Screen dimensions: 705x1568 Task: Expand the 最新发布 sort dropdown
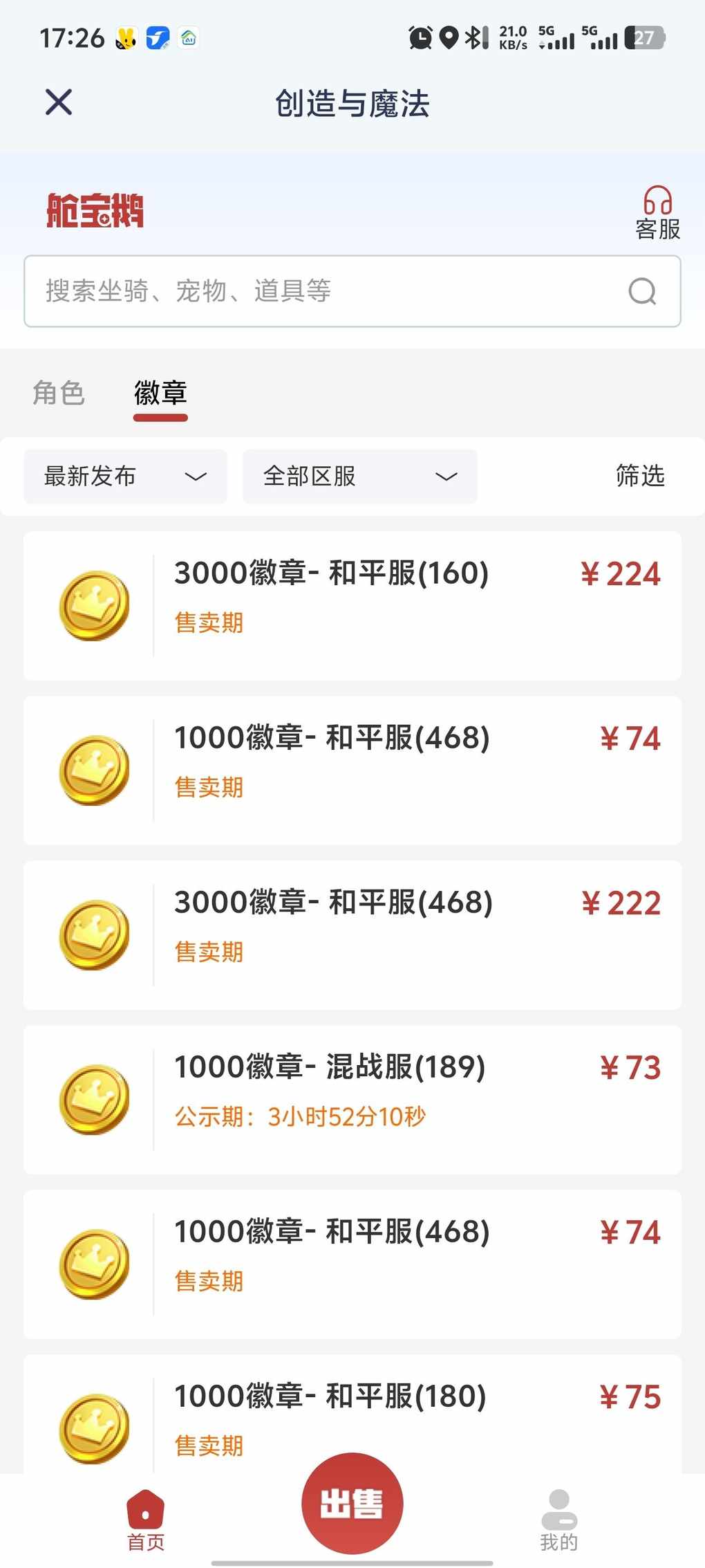pyautogui.click(x=125, y=477)
